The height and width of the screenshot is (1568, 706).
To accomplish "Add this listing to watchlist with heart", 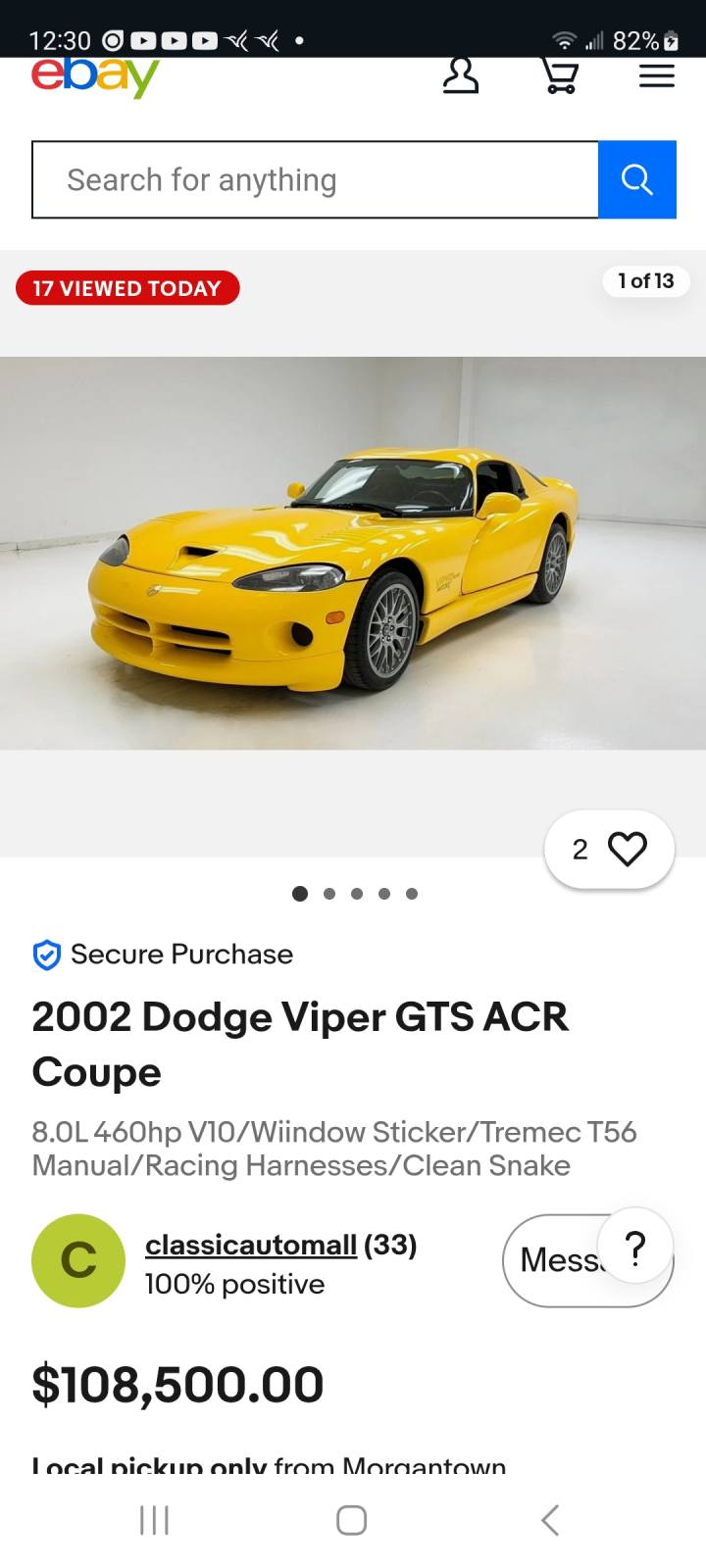I will 627,849.
